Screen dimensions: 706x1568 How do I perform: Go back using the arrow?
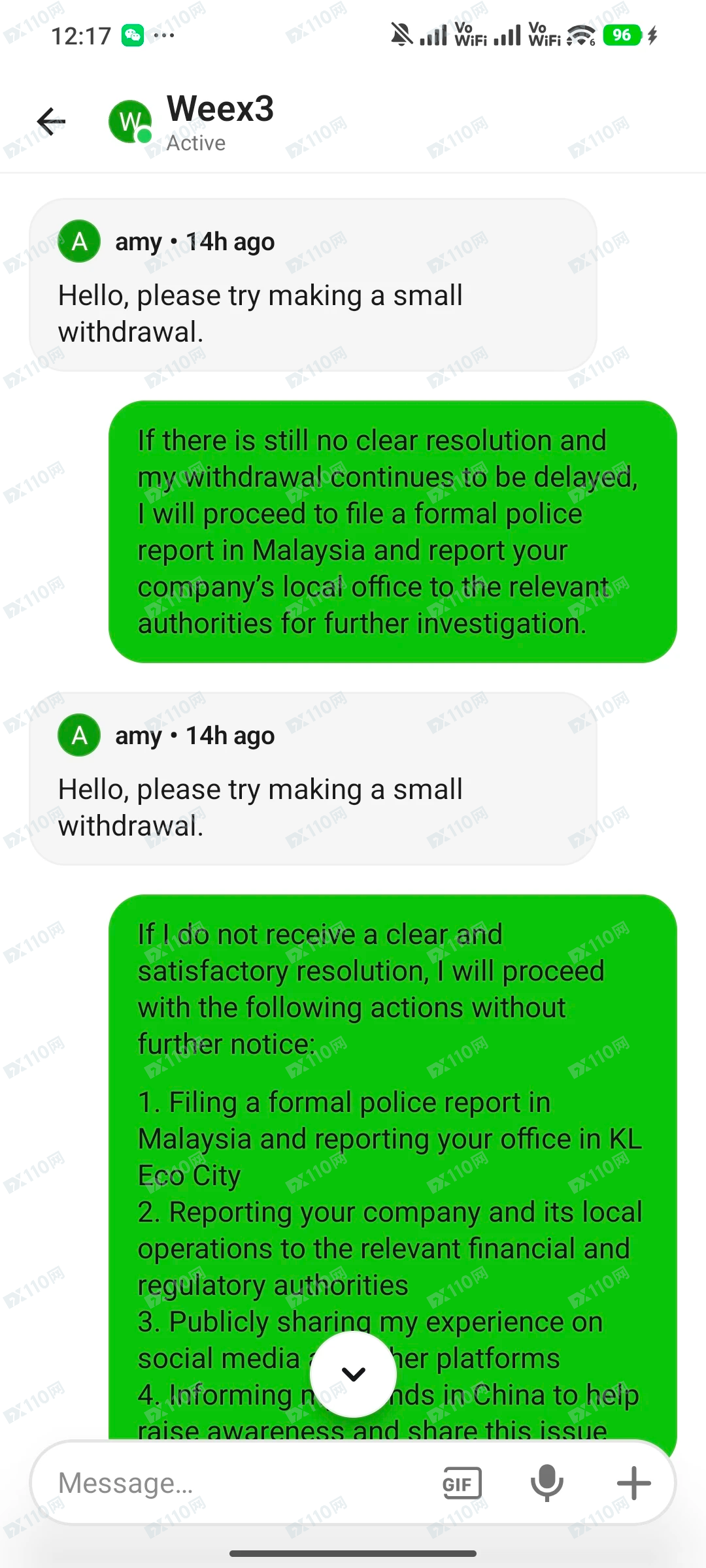[51, 122]
